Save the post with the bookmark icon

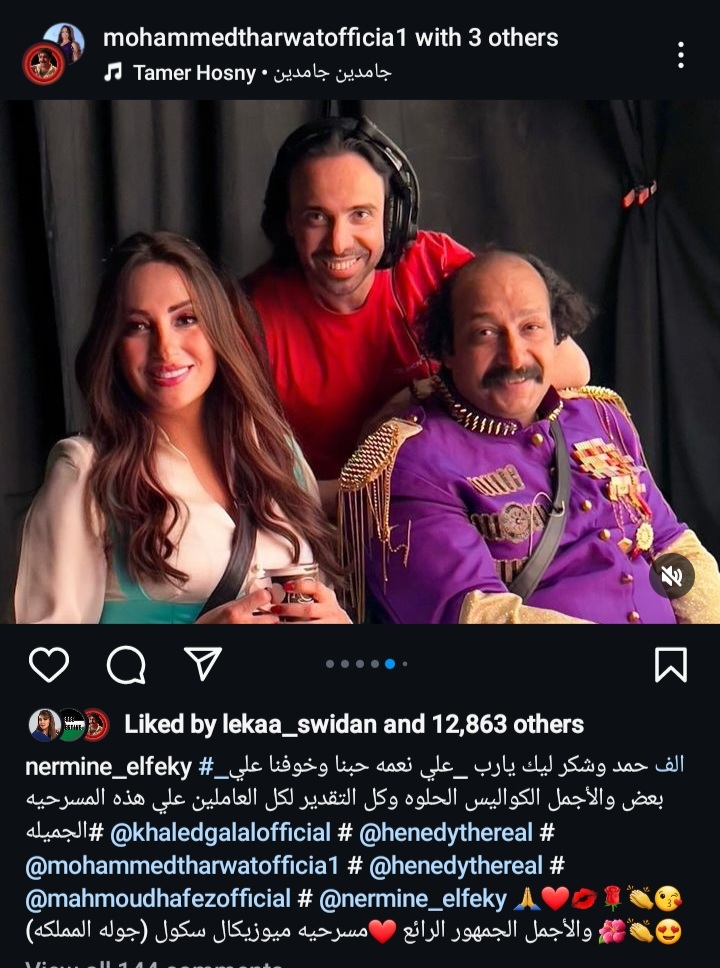click(x=670, y=664)
